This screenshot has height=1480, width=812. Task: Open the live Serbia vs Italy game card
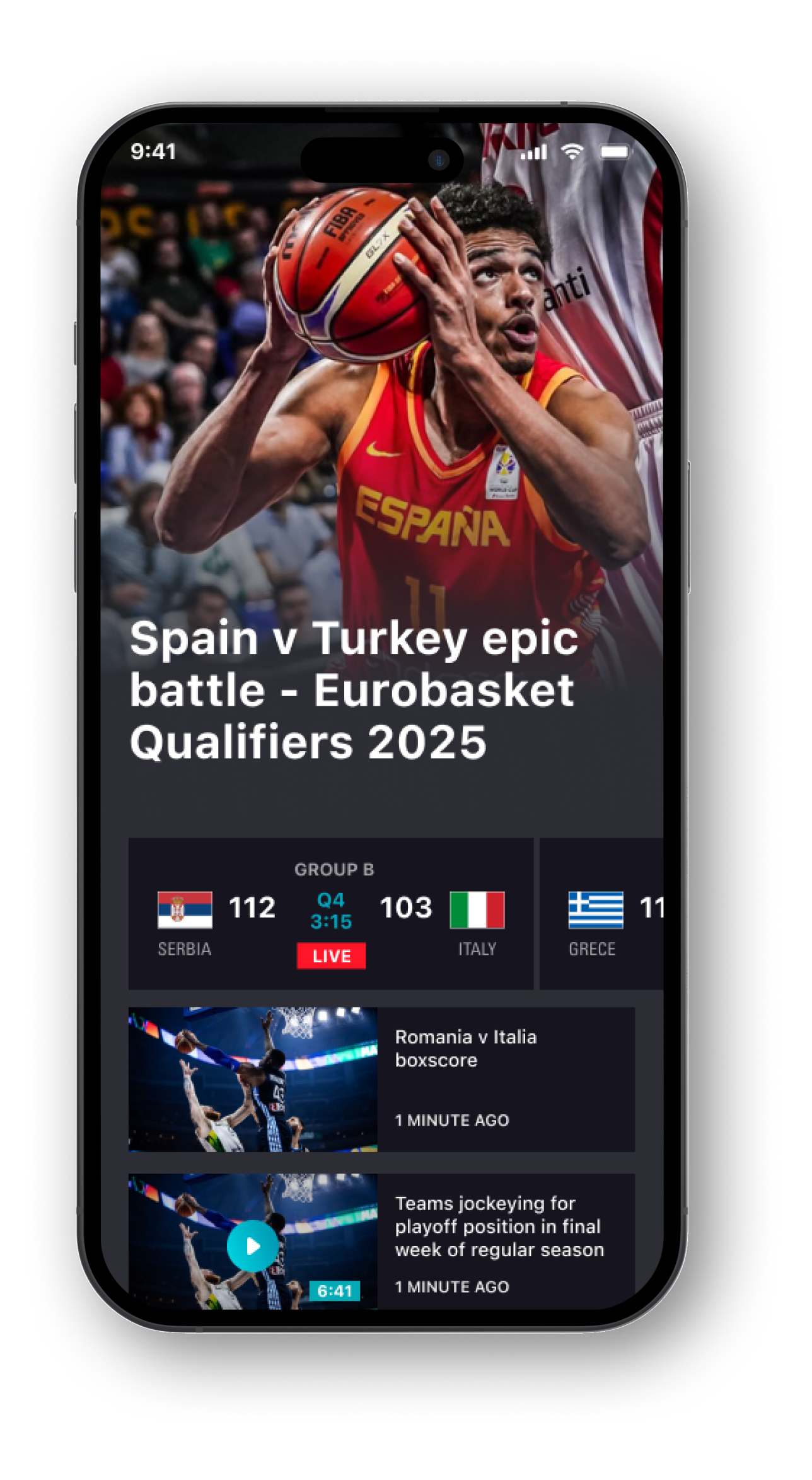[x=331, y=913]
